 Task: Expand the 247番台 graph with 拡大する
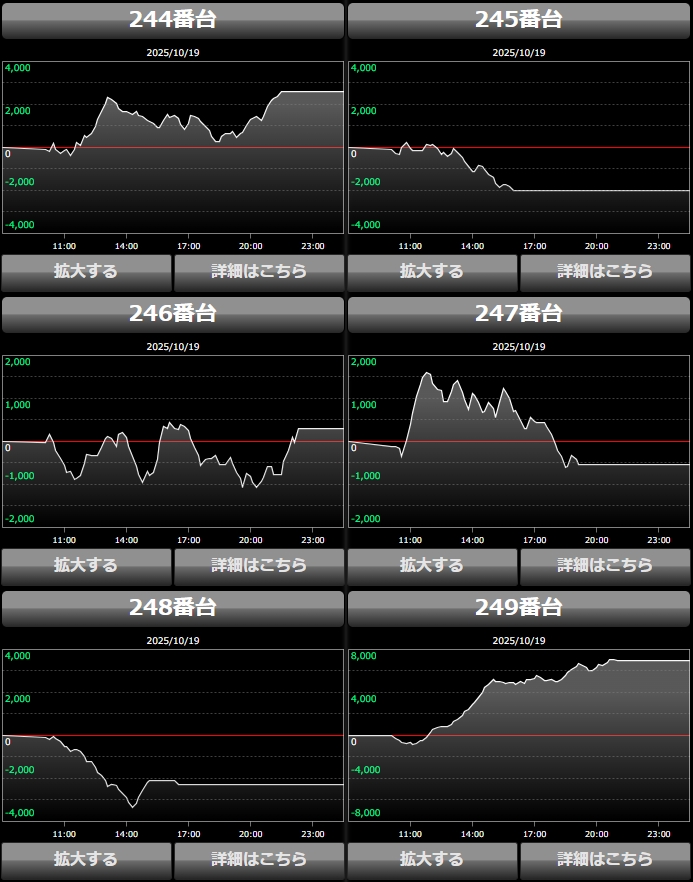click(x=432, y=565)
